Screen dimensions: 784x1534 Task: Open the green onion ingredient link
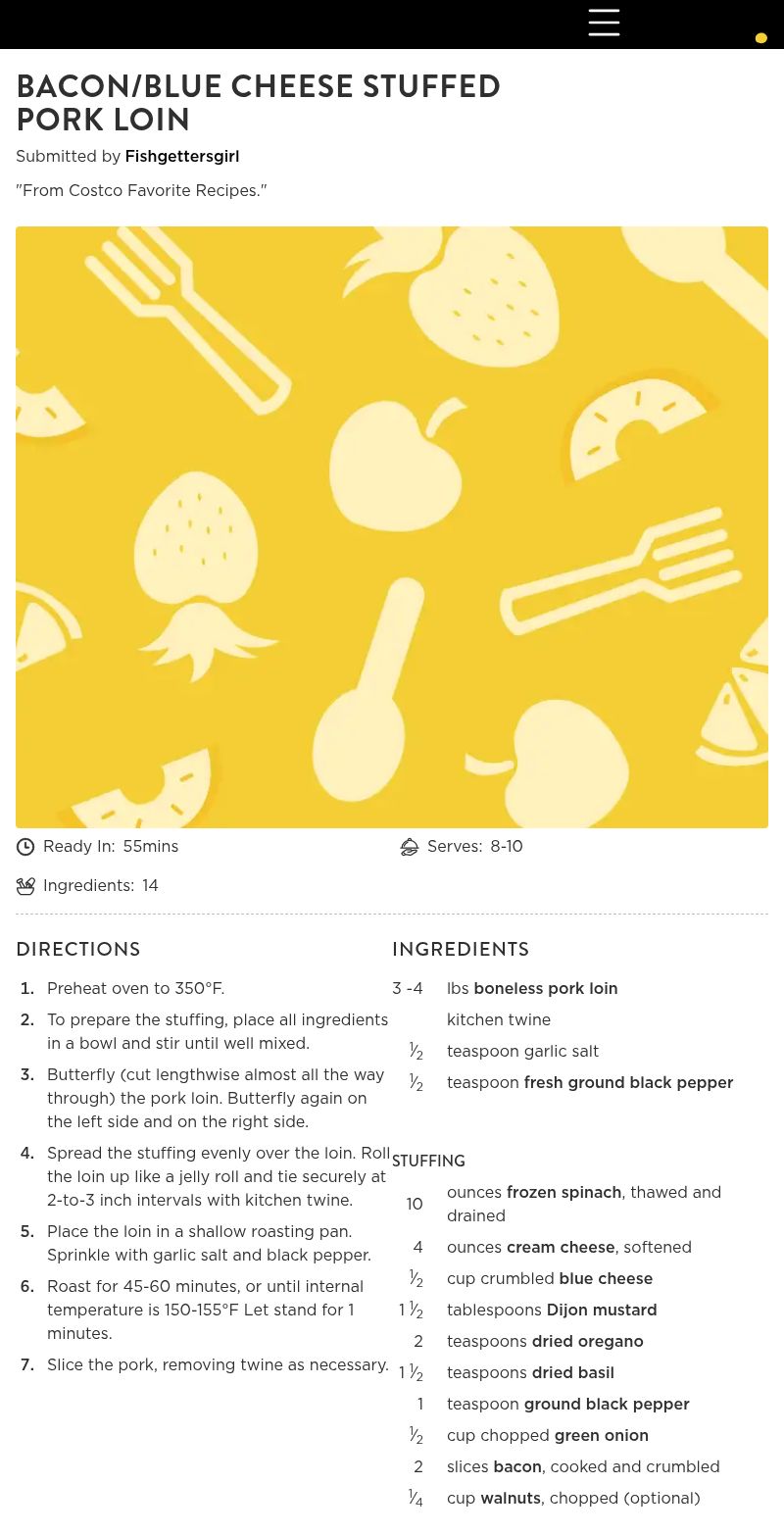[x=601, y=1435]
